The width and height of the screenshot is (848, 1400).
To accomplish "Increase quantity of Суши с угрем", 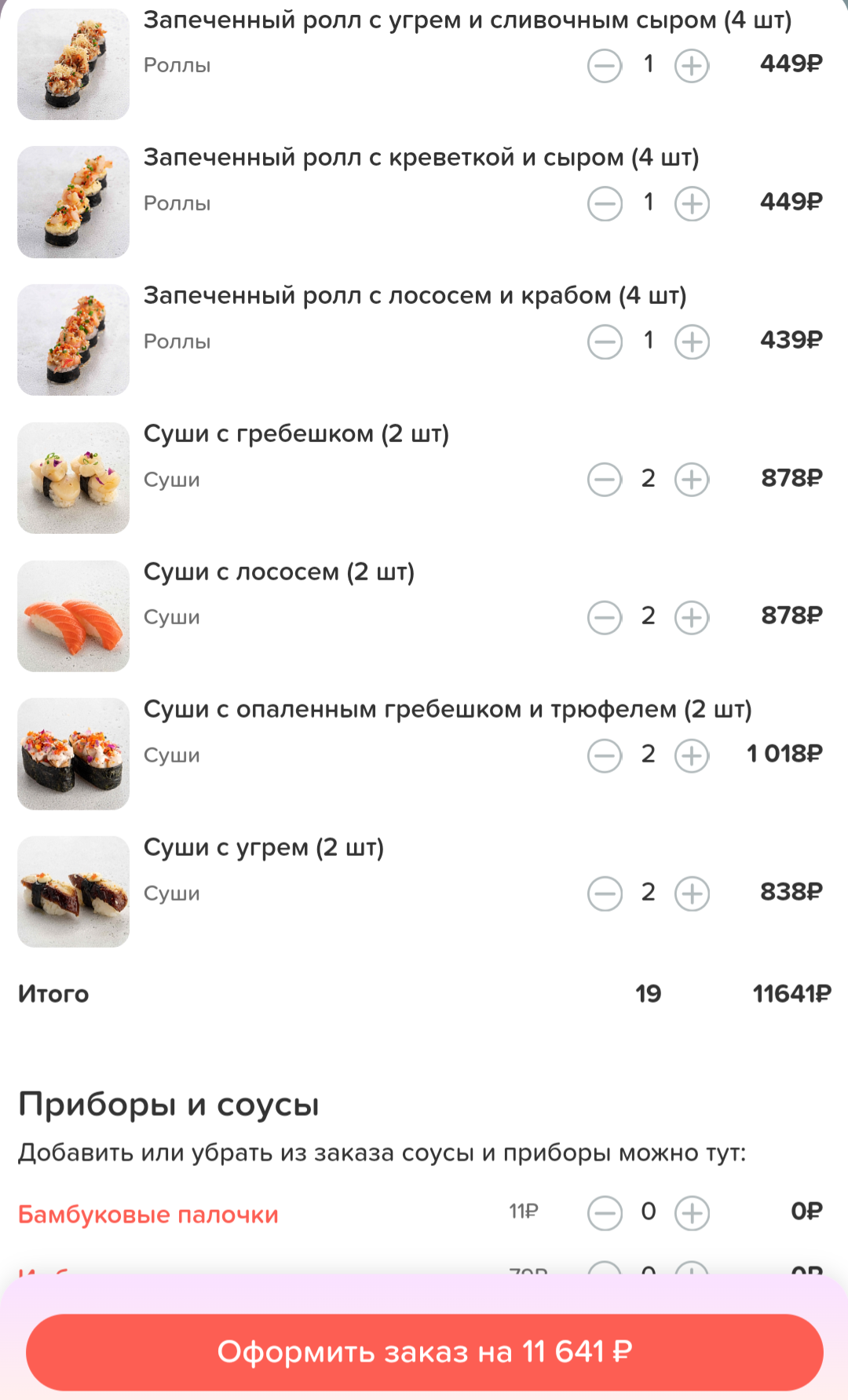I will coord(692,894).
